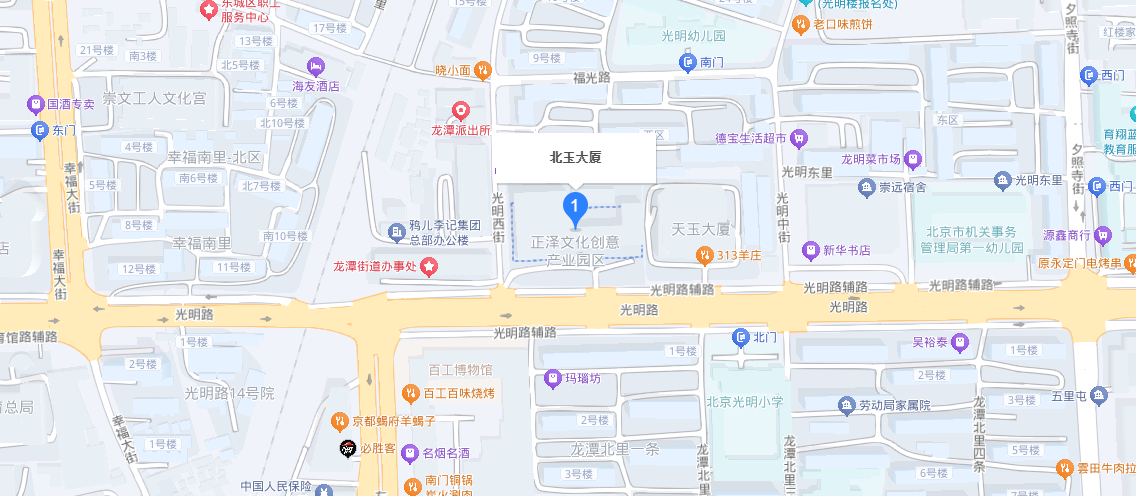Screen dimensions: 1136x496
Task: Tap the 鸦儿李记集团总部办公楼 marker
Action: [x=396, y=232]
